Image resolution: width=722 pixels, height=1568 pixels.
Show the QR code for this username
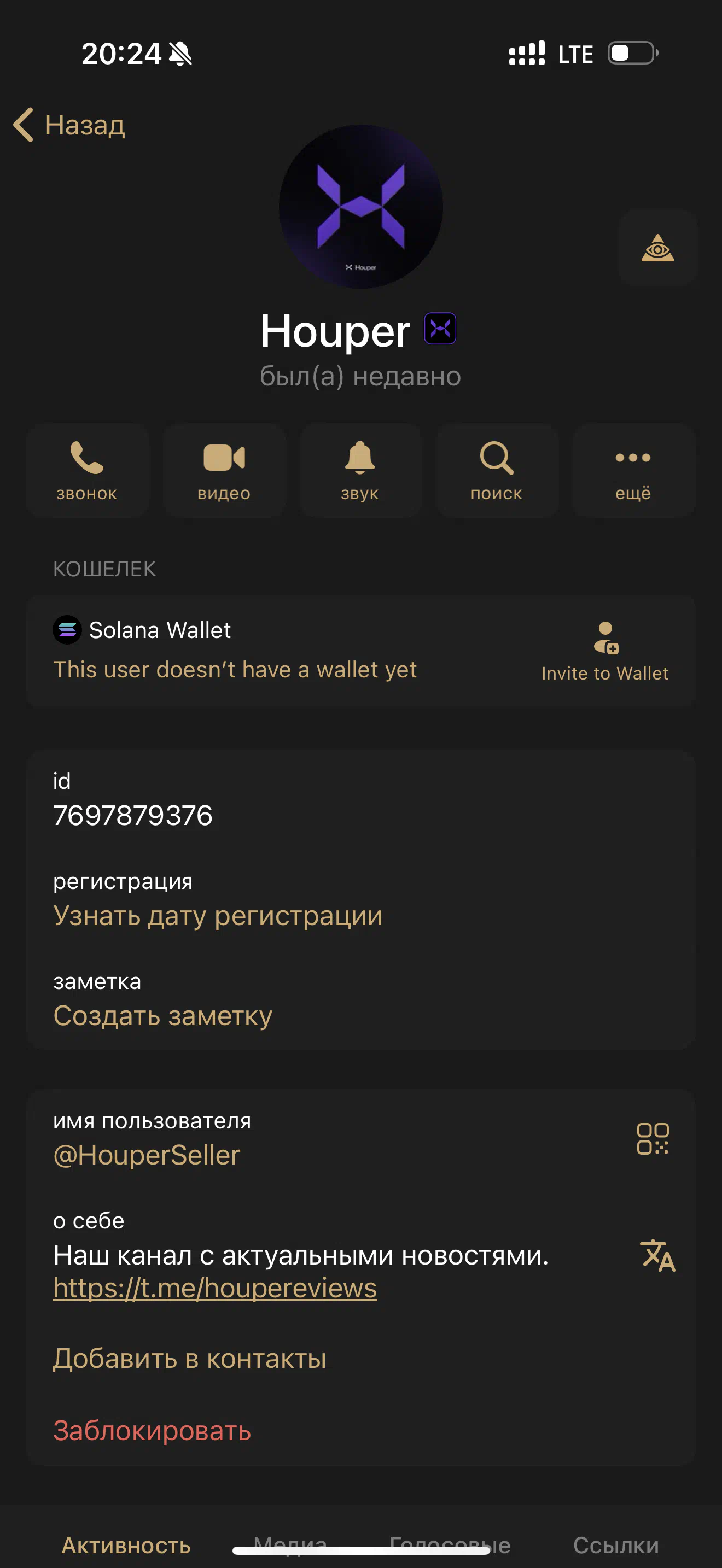(653, 1138)
